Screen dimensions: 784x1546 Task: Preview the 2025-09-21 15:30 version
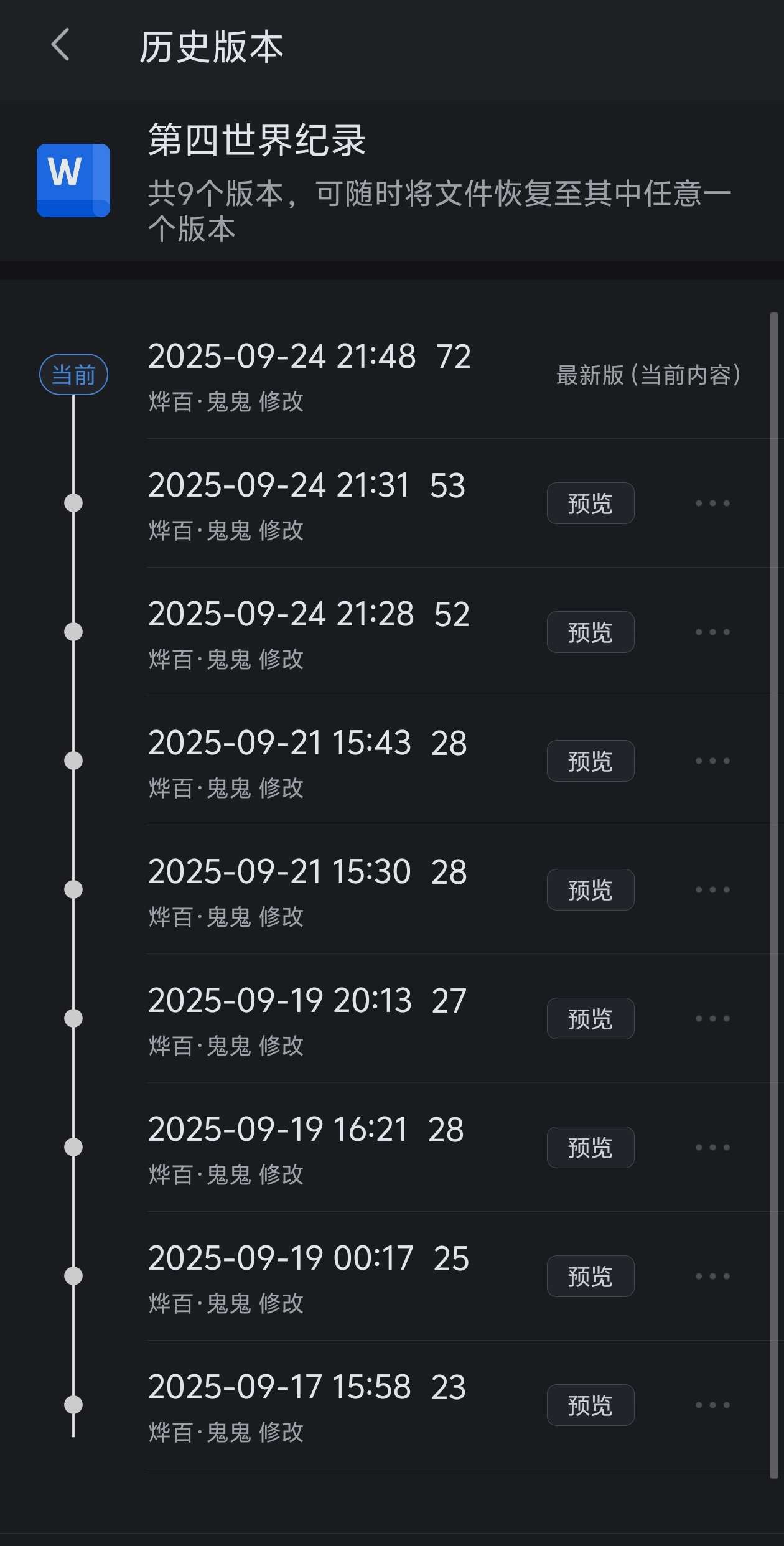pyautogui.click(x=590, y=889)
